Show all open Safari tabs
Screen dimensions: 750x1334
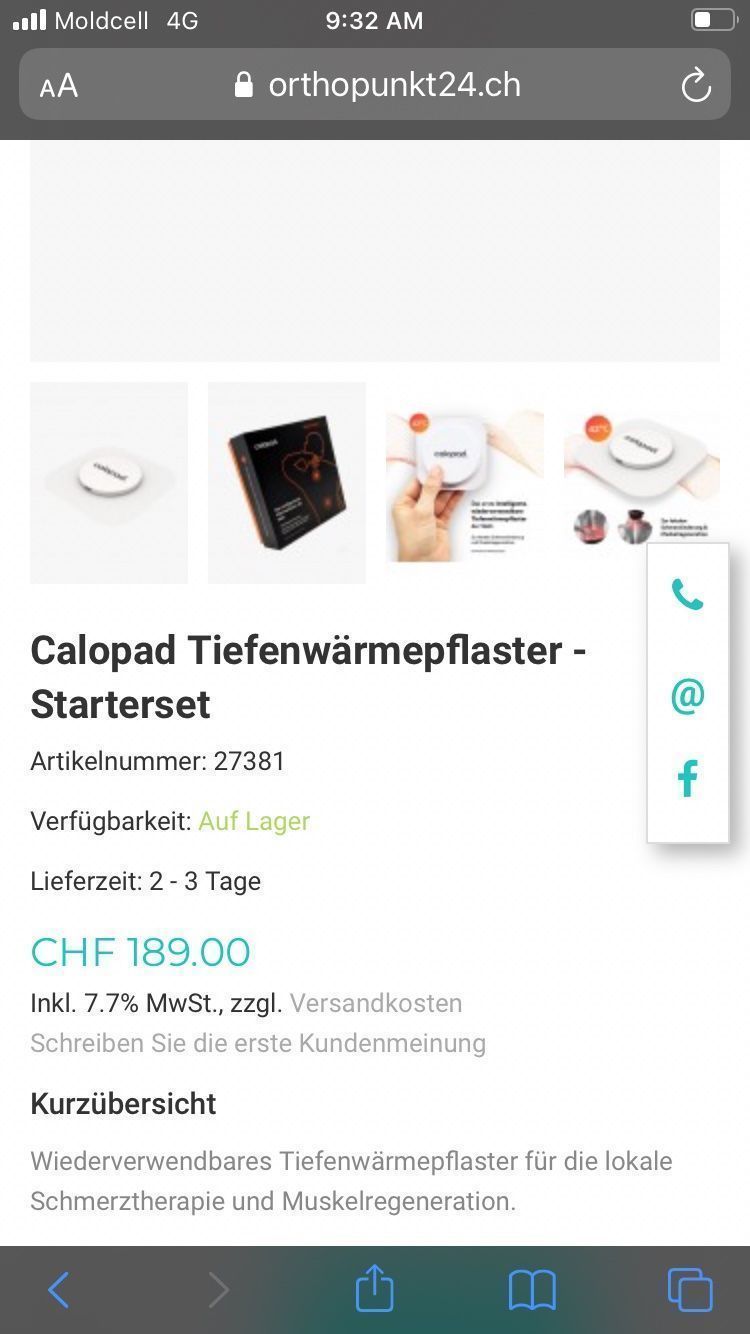(x=690, y=1290)
